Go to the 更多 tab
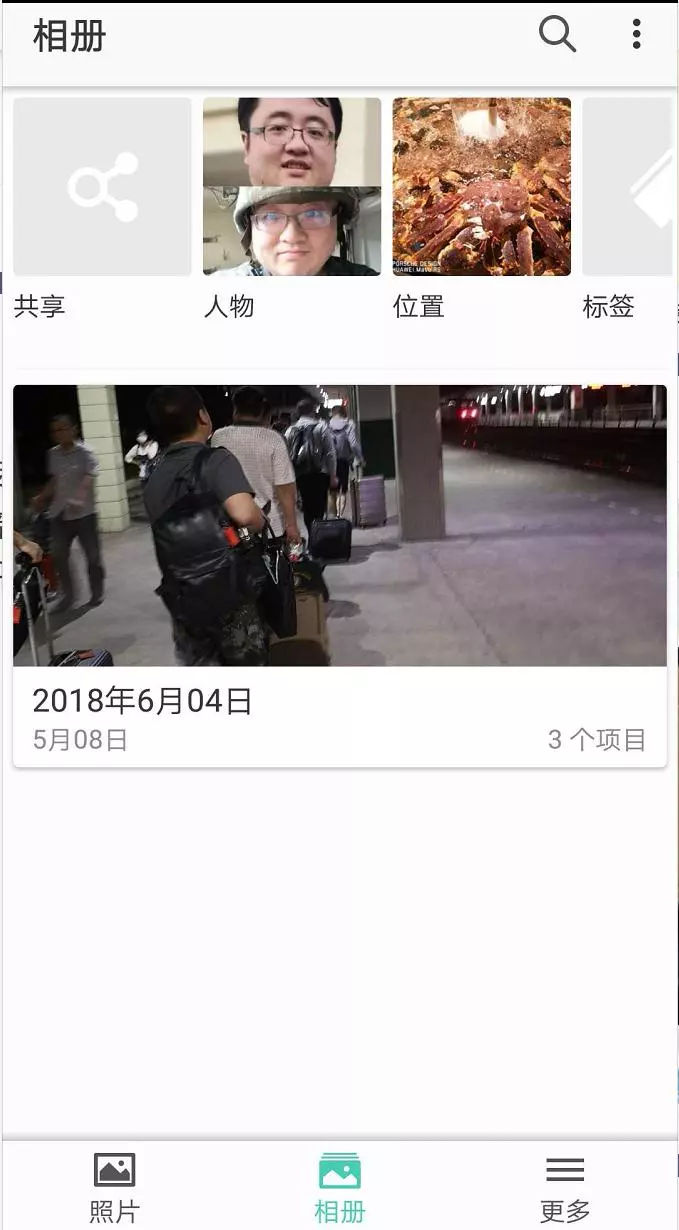 (565, 1187)
